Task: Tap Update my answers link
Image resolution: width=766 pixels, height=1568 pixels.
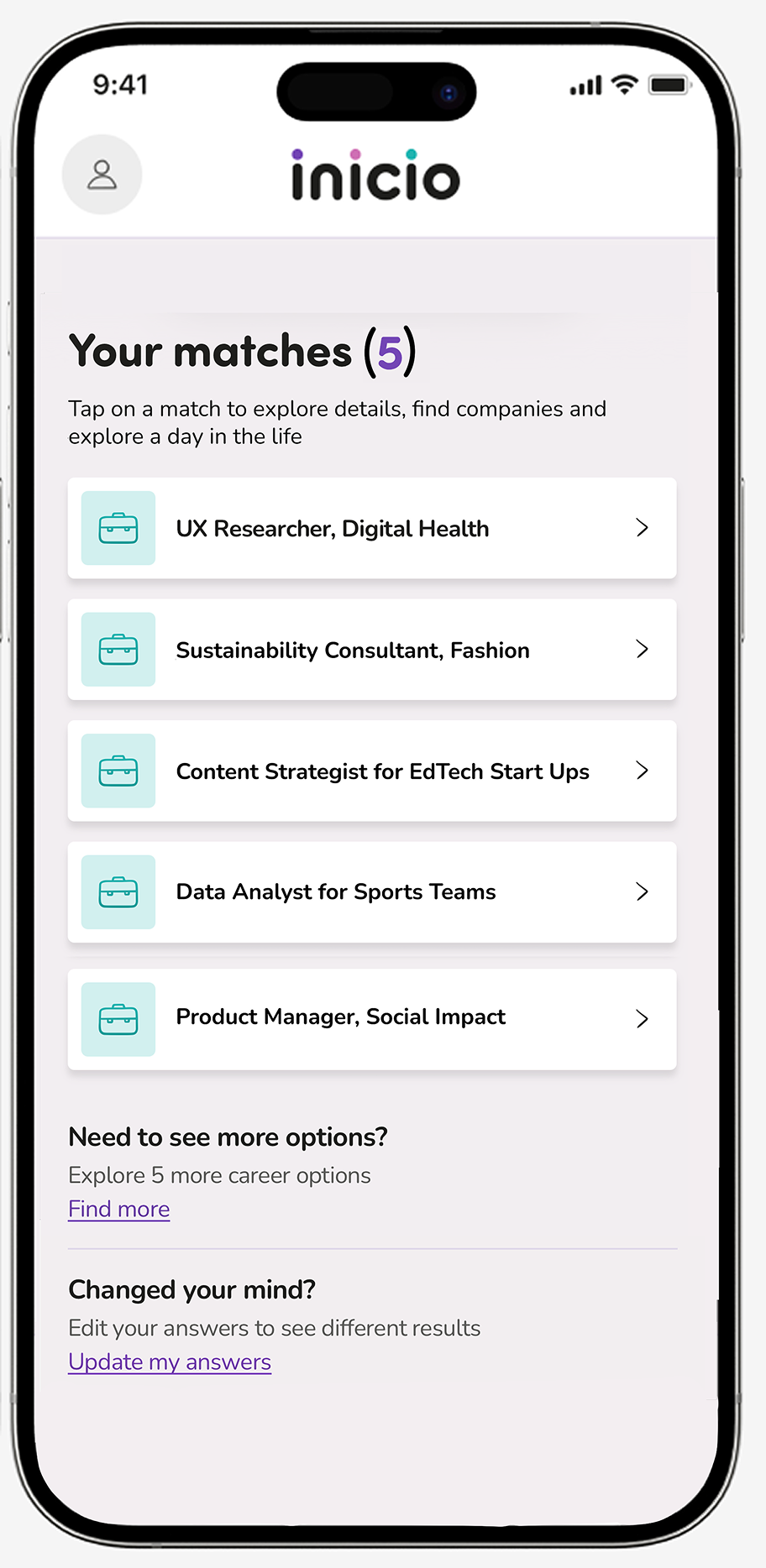Action: click(x=170, y=1362)
